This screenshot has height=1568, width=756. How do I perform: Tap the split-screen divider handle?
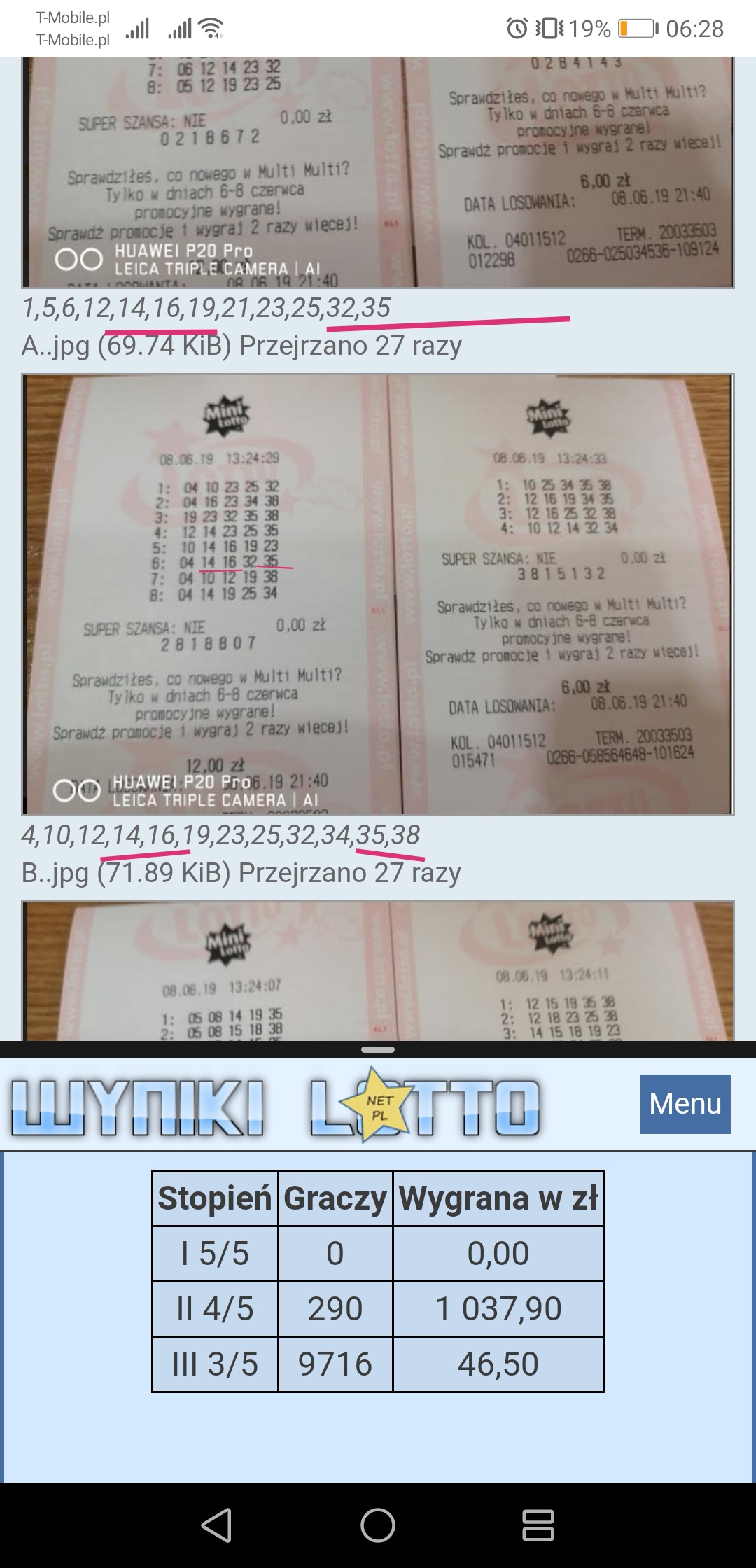378,1049
